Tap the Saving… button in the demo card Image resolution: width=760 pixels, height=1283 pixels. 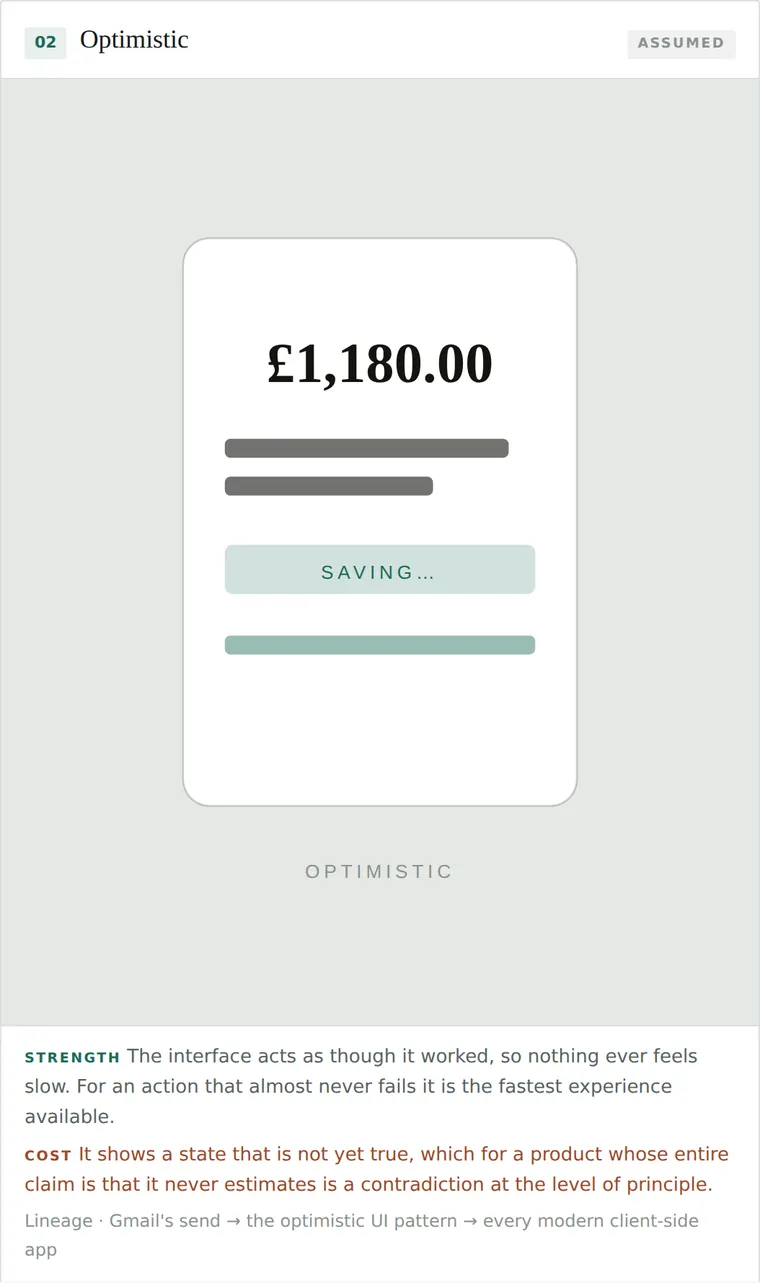pyautogui.click(x=380, y=569)
